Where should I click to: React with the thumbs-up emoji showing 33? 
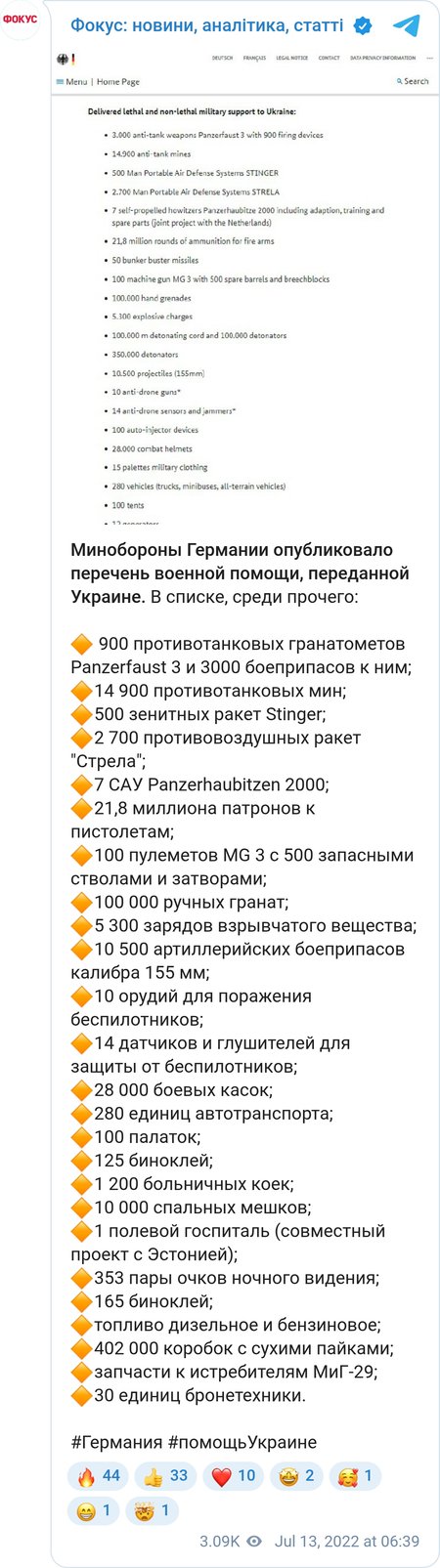165,1476
